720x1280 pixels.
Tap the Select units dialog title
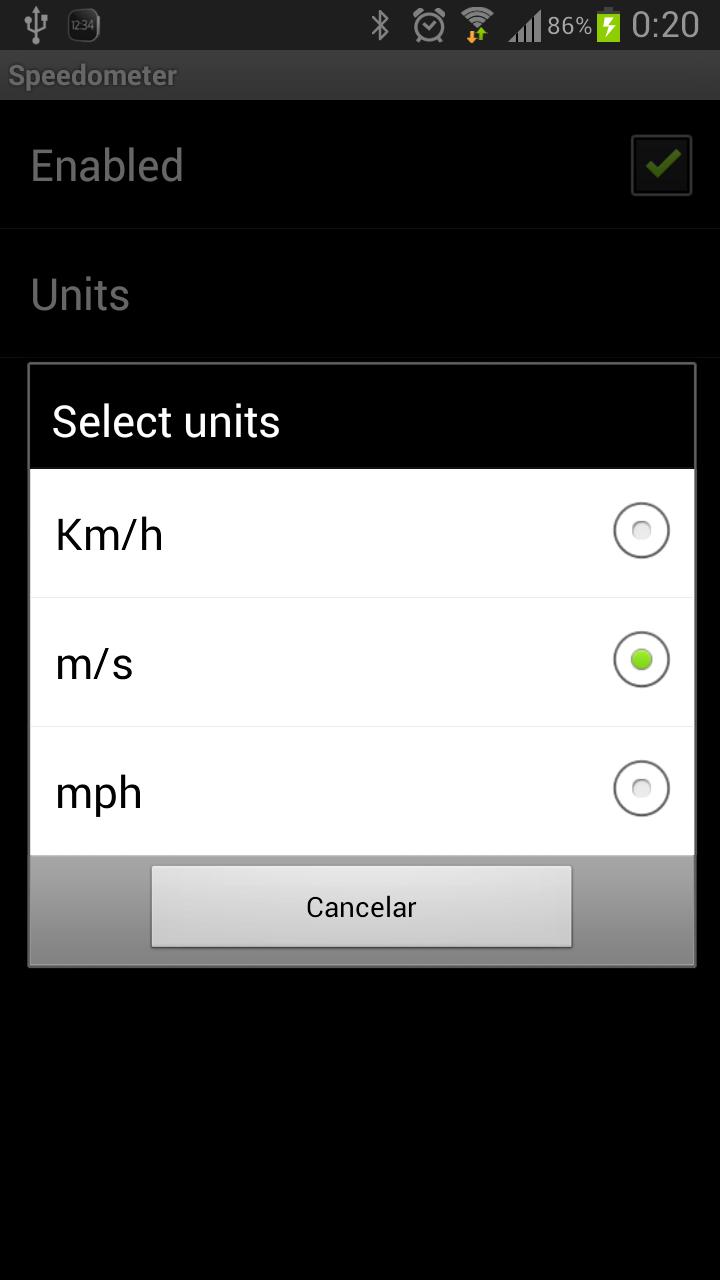pyautogui.click(x=166, y=420)
